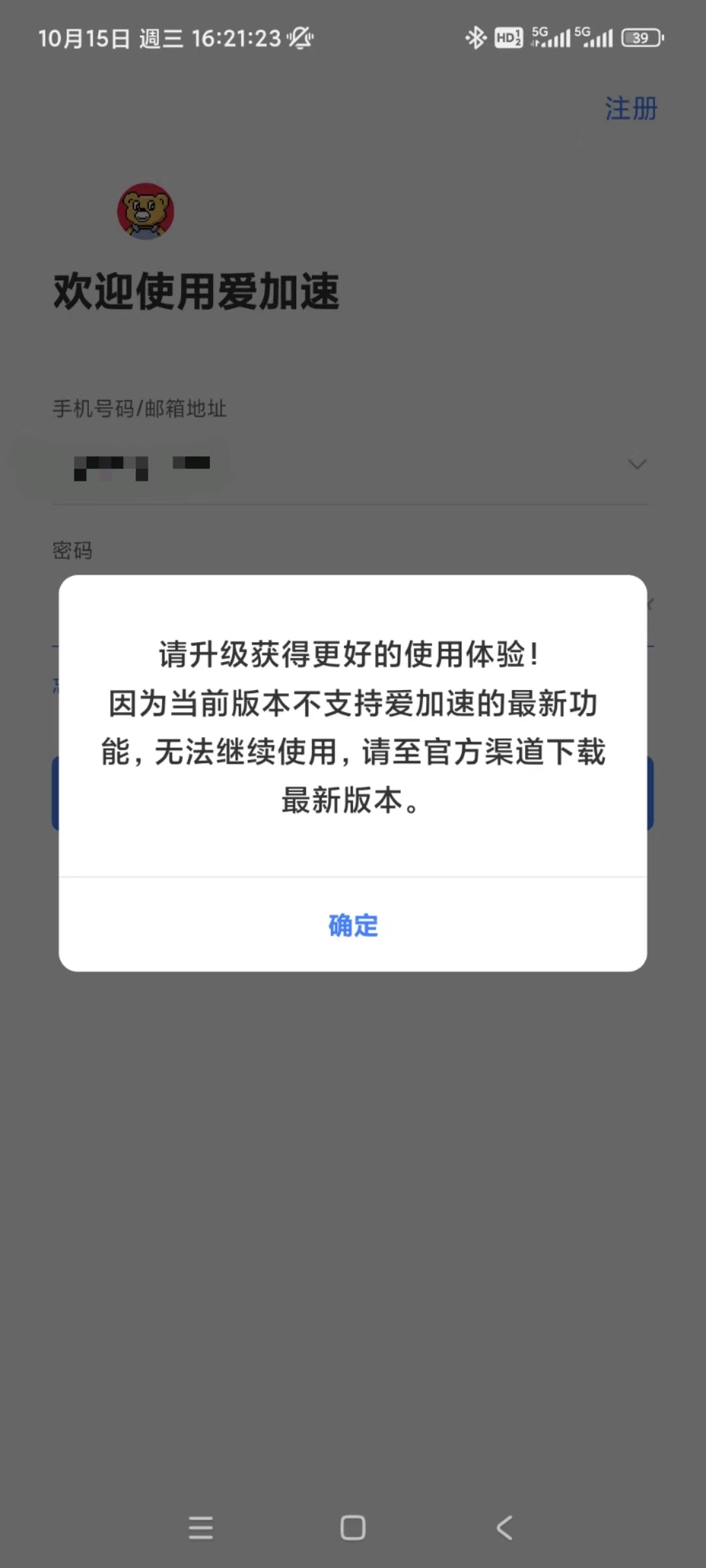706x1568 pixels.
Task: Return to the home screen
Action: (353, 1527)
